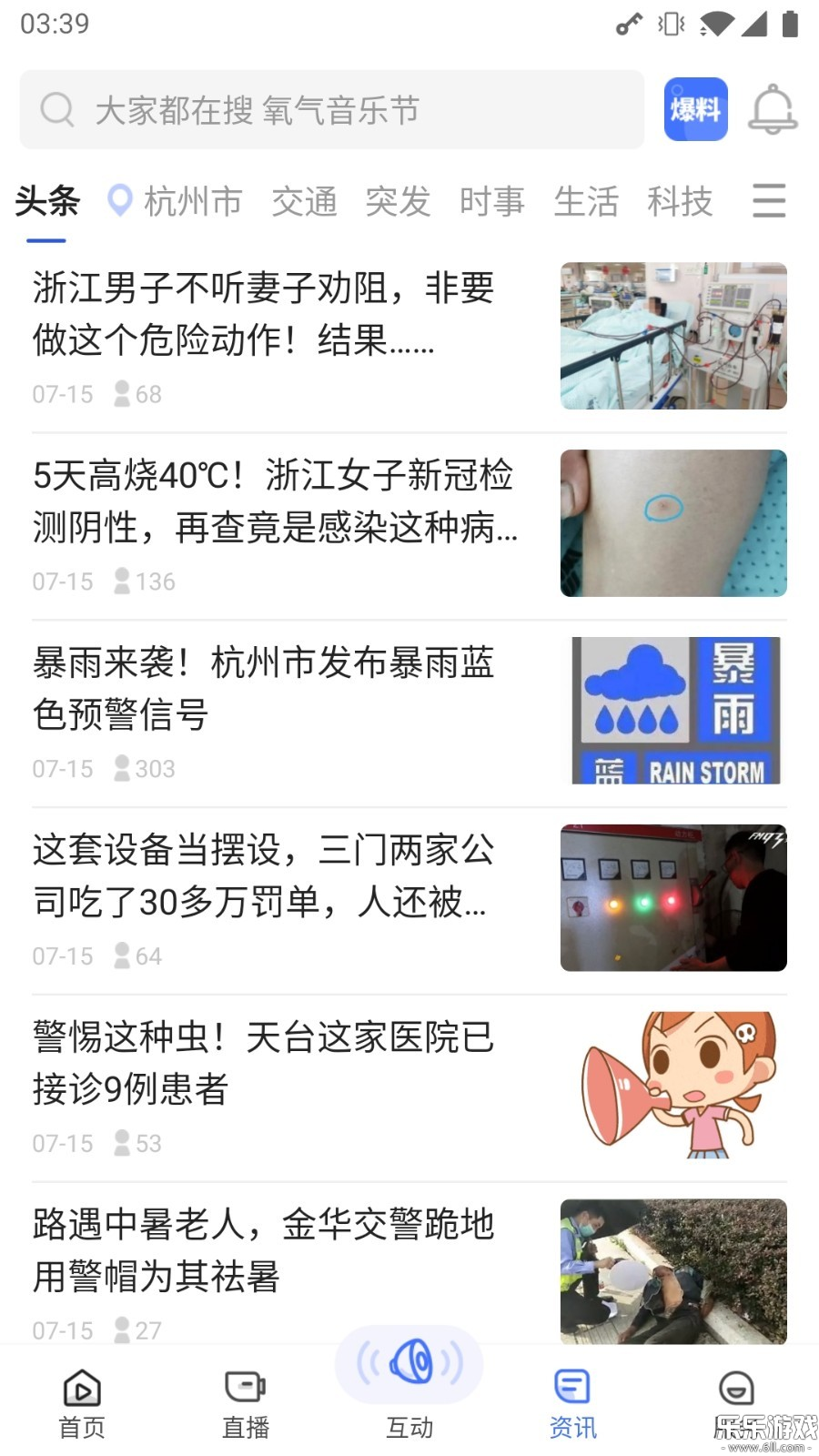Select the 杭州市 tab
The width and height of the screenshot is (819, 1456).
pos(190,202)
